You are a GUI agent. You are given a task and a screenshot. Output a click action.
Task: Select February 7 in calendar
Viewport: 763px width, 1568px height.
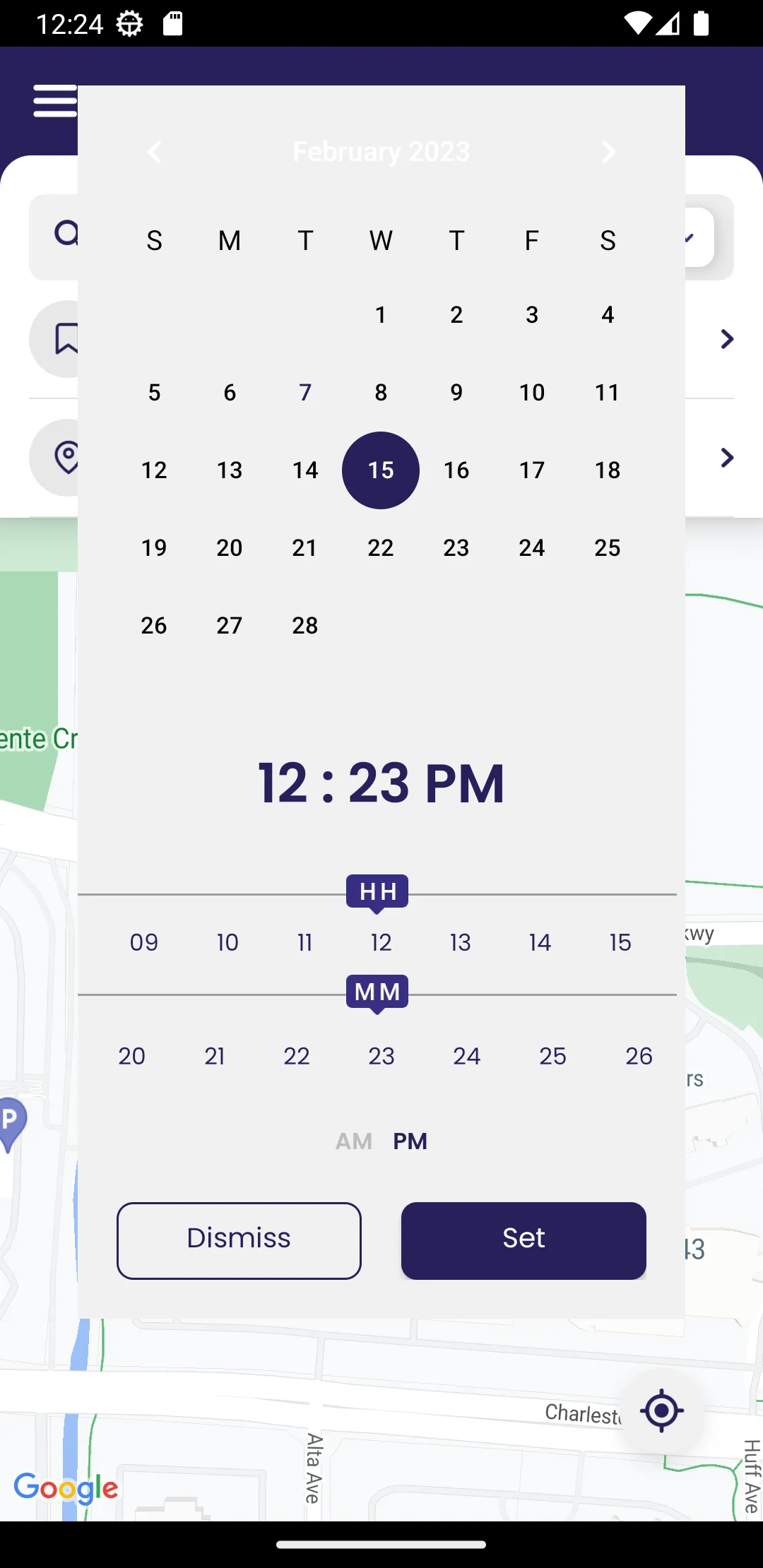(x=305, y=393)
